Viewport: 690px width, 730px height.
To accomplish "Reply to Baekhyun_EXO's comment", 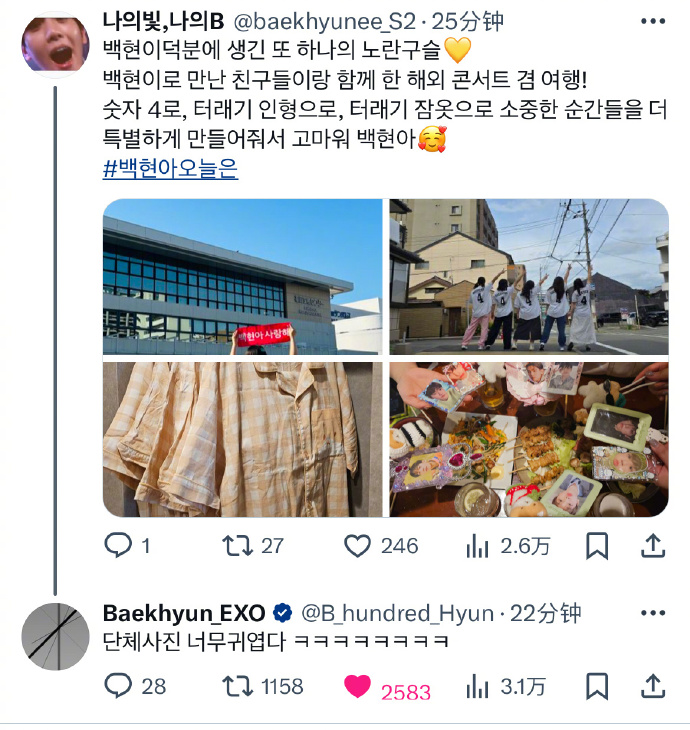I will point(119,686).
